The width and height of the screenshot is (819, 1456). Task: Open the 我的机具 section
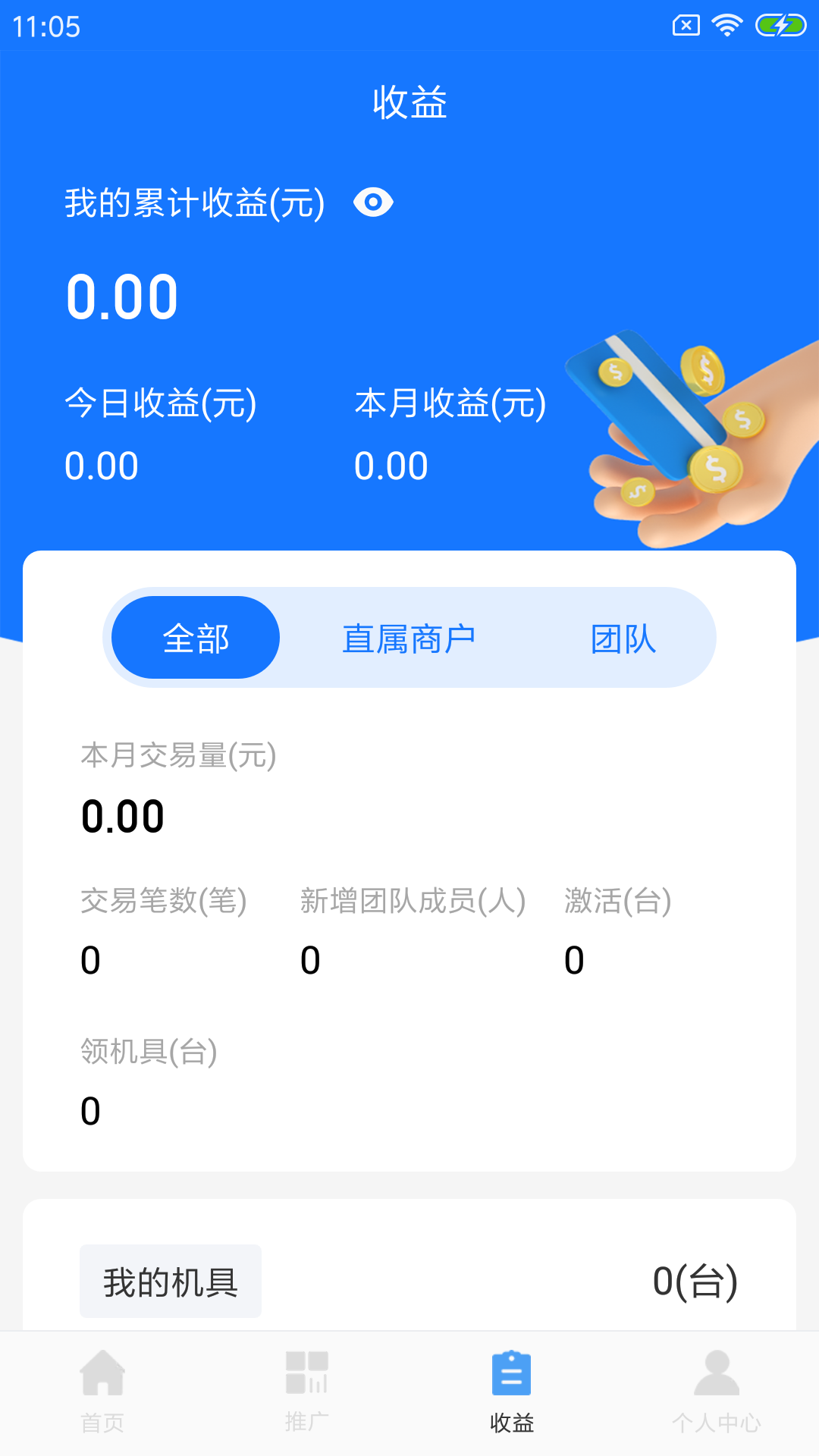point(171,1281)
